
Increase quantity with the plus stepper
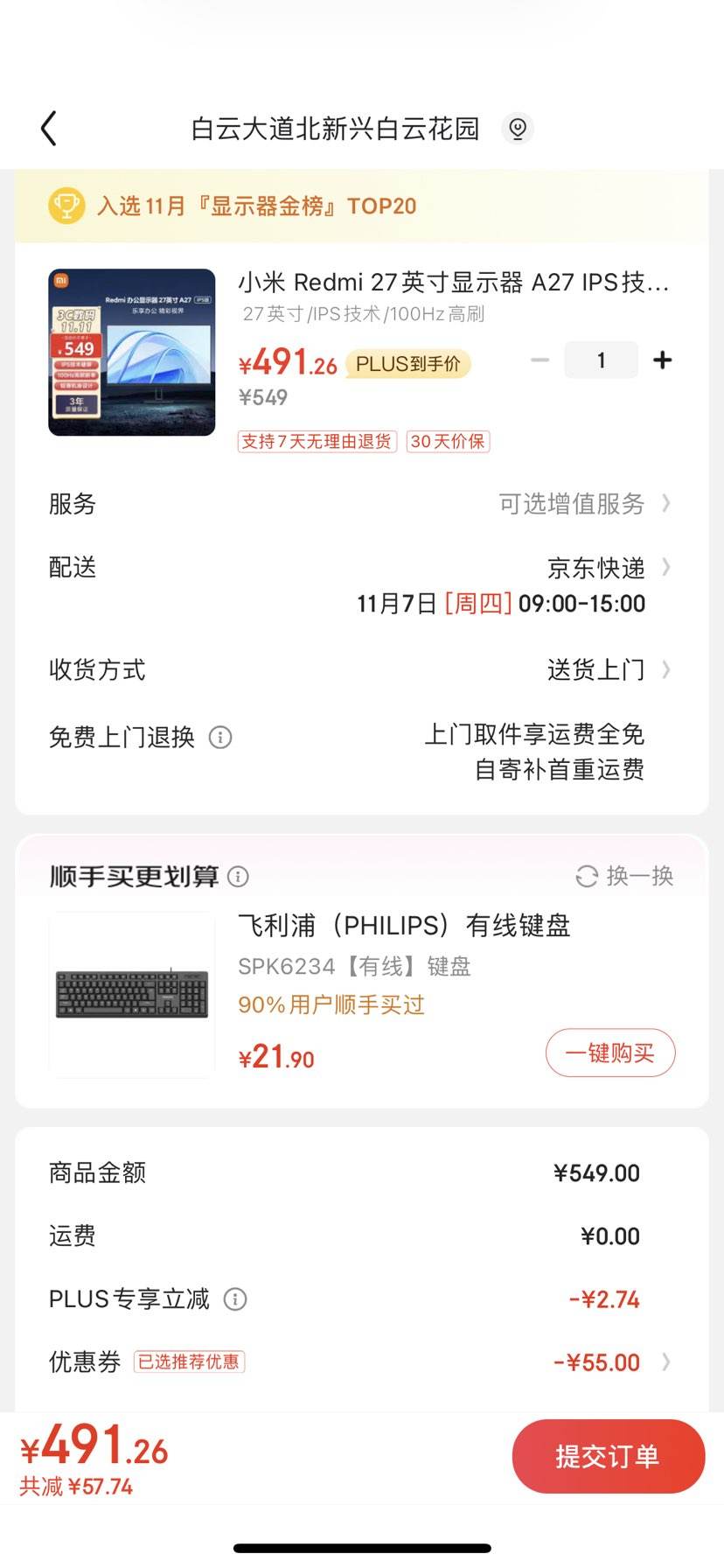[662, 360]
